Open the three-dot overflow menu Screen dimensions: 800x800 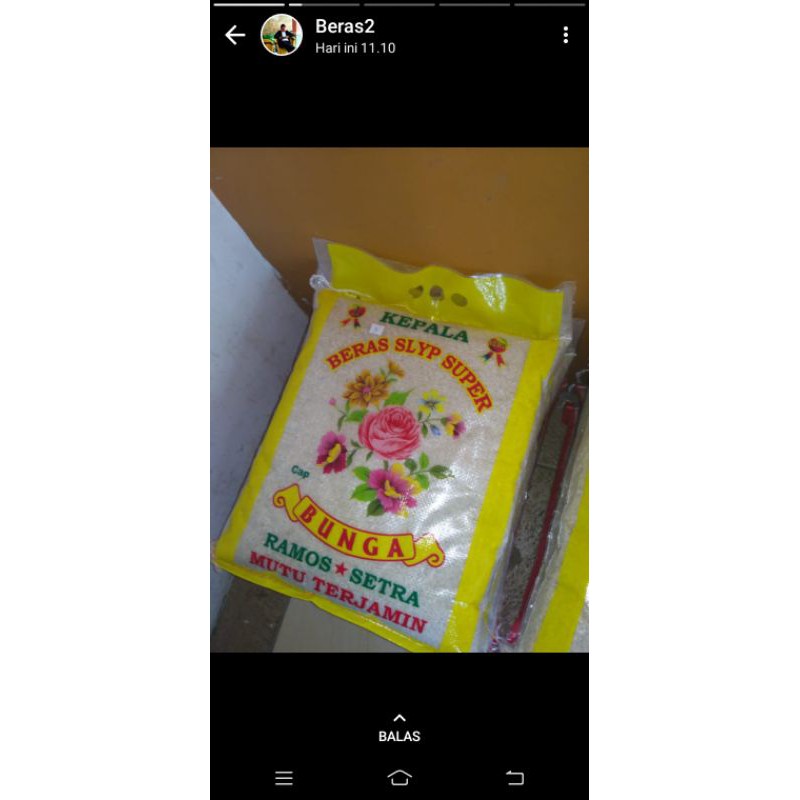click(x=565, y=36)
